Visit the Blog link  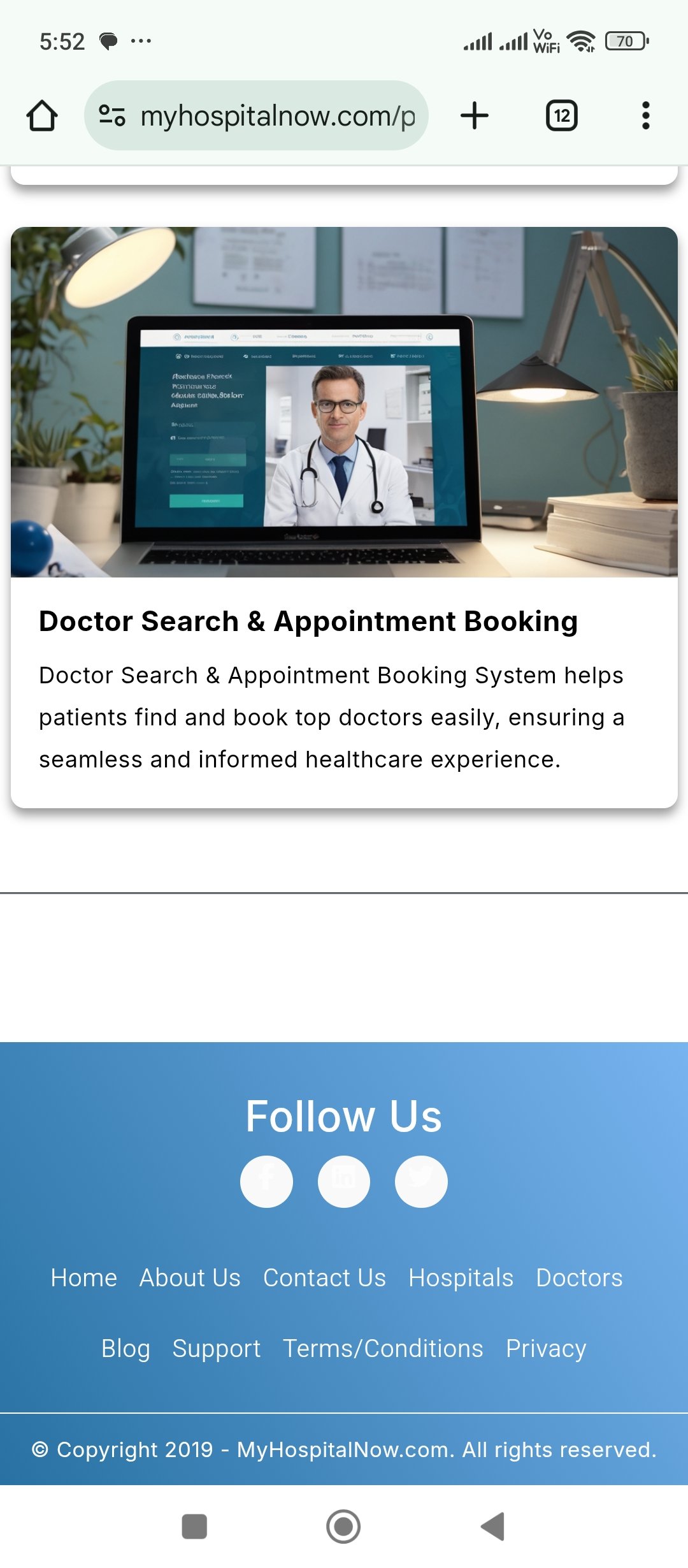pyautogui.click(x=125, y=1349)
